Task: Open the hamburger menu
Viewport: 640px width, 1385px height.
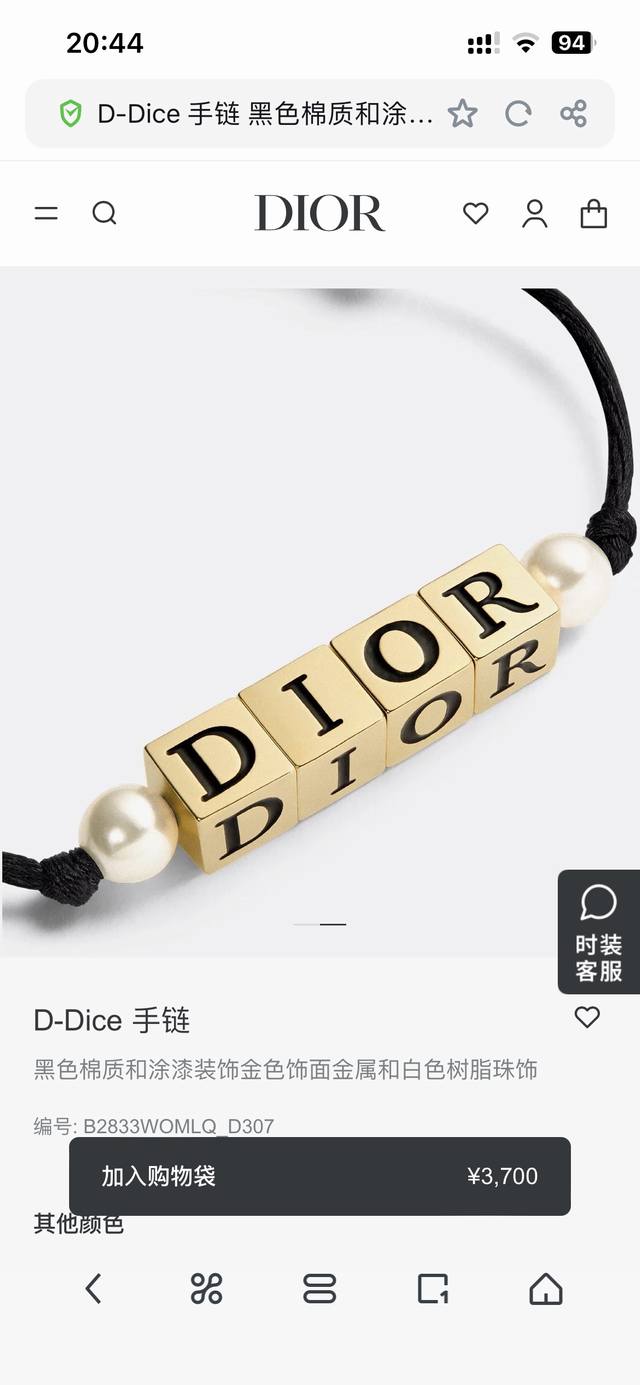Action: point(46,213)
